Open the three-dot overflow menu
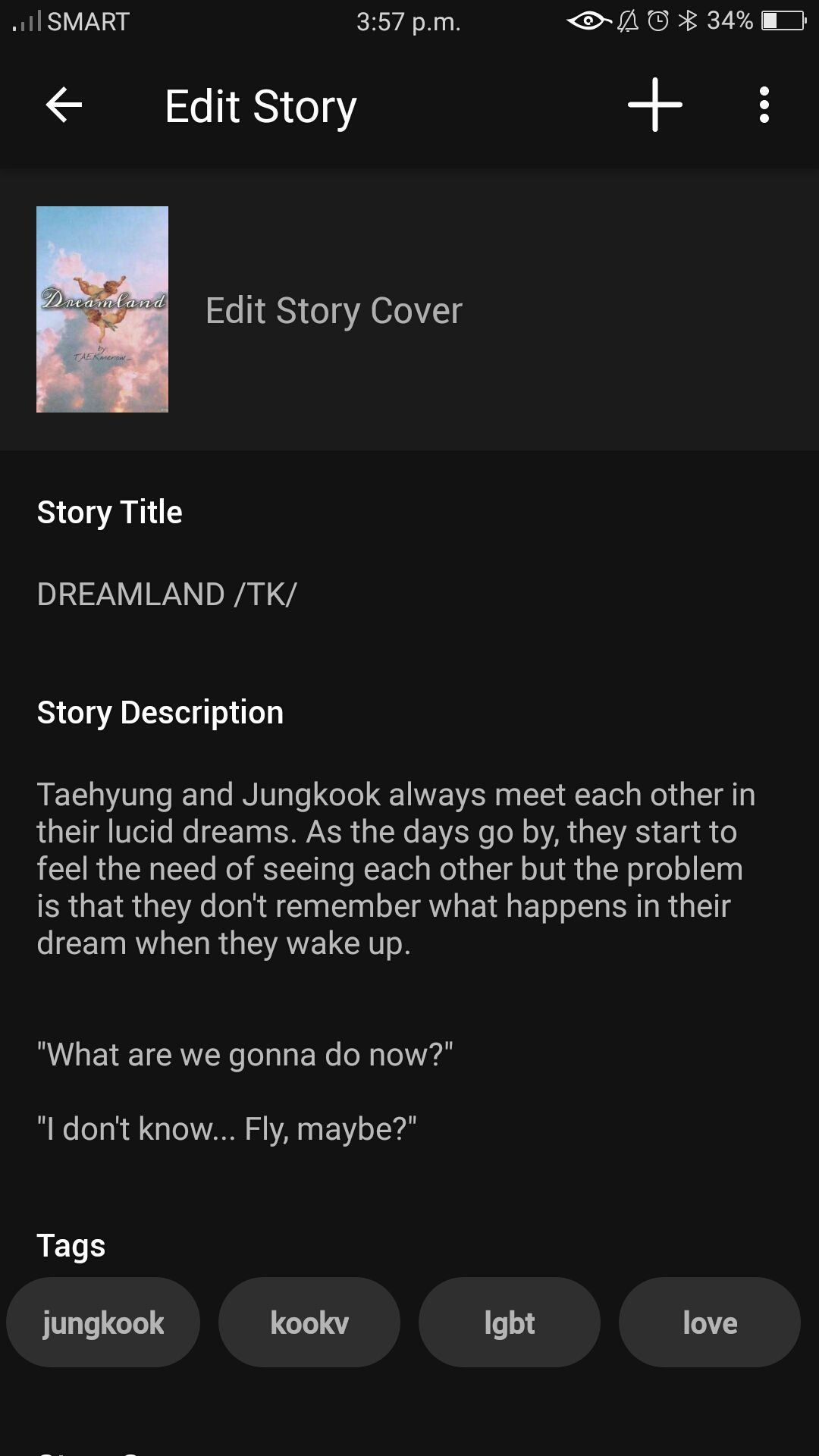Screen dimensions: 819x1456 tap(764, 105)
